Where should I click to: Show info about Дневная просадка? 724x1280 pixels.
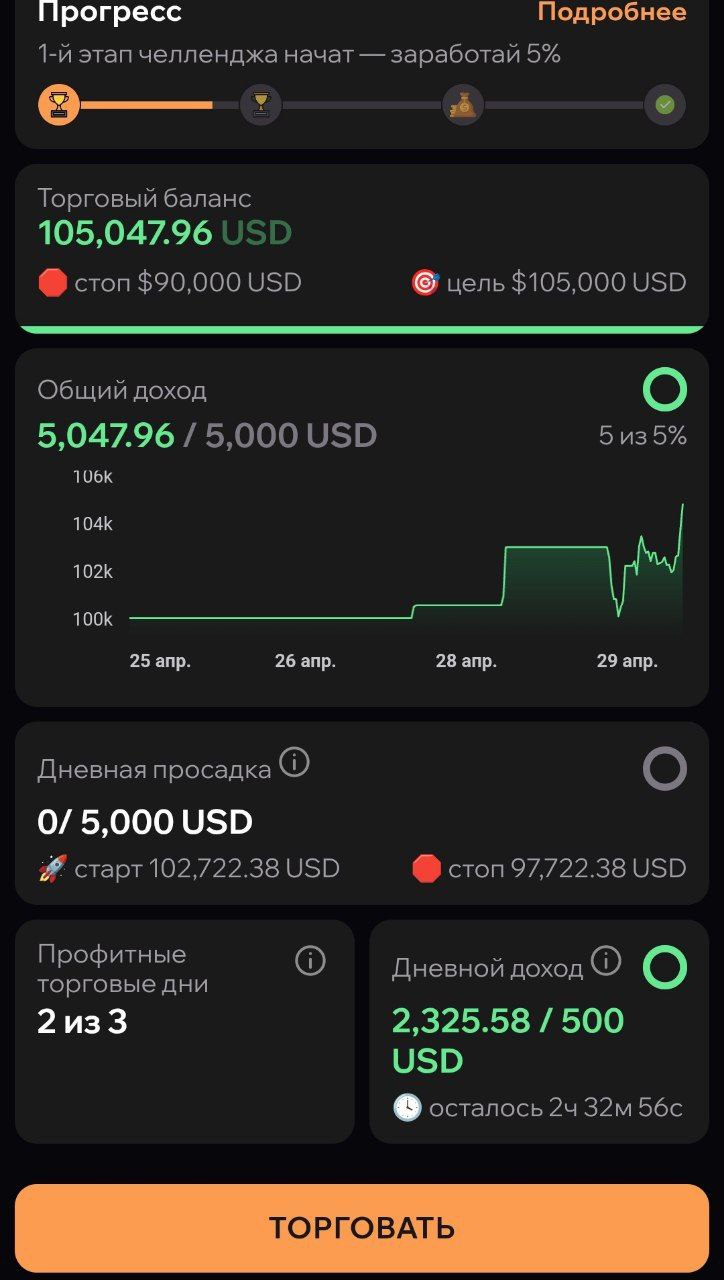(294, 764)
